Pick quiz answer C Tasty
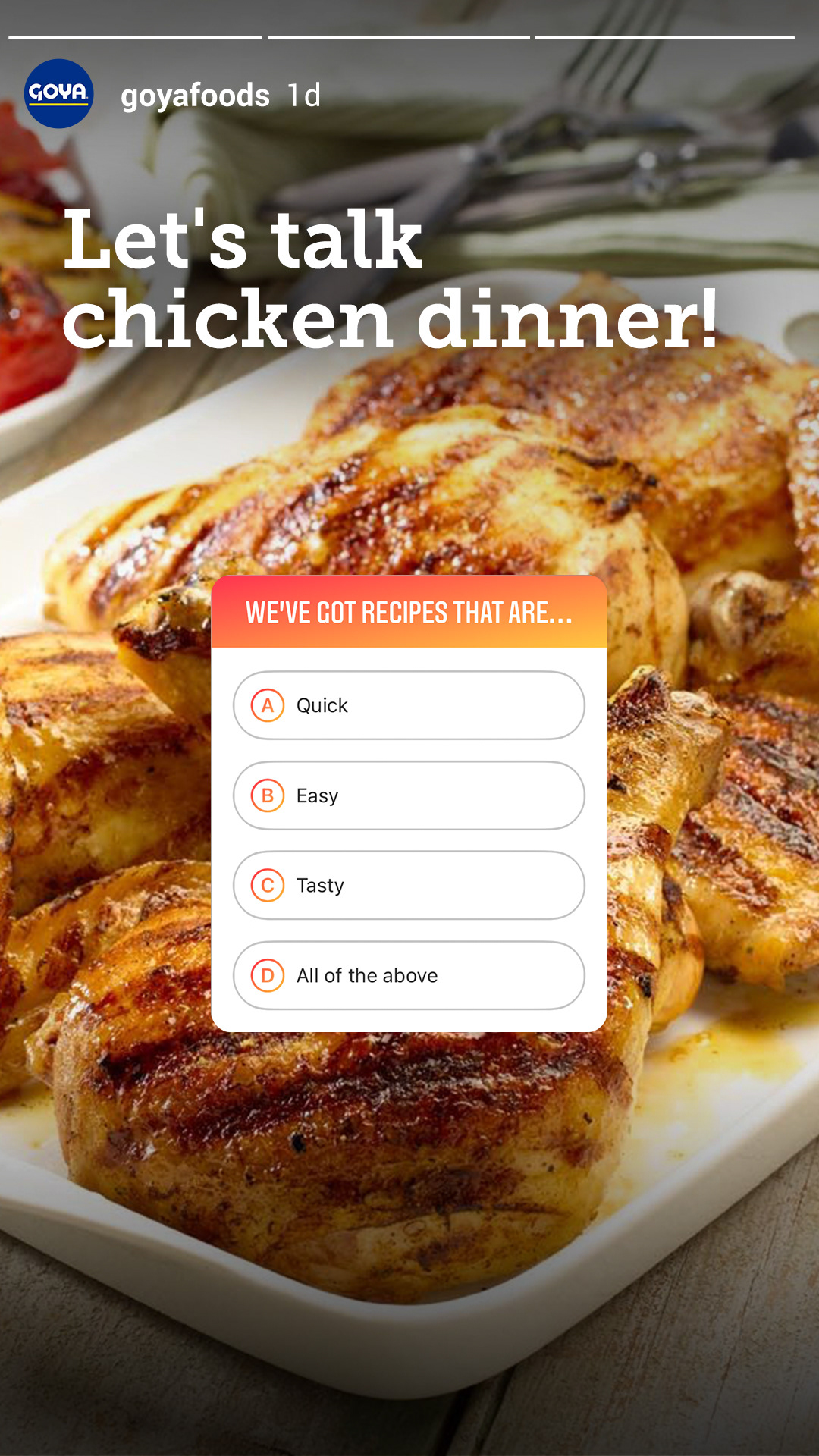This screenshot has width=819, height=1456. (x=409, y=885)
